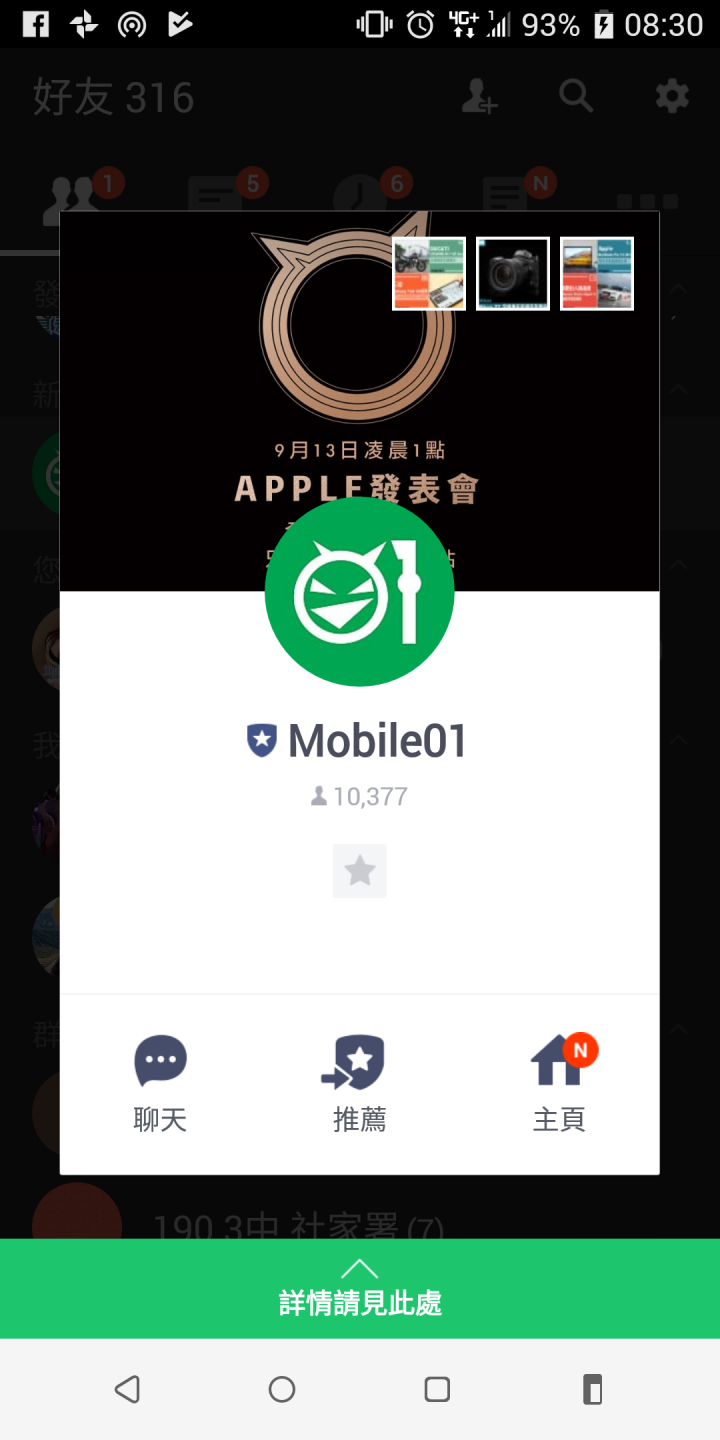Open the camera post thumbnail

(x=513, y=274)
